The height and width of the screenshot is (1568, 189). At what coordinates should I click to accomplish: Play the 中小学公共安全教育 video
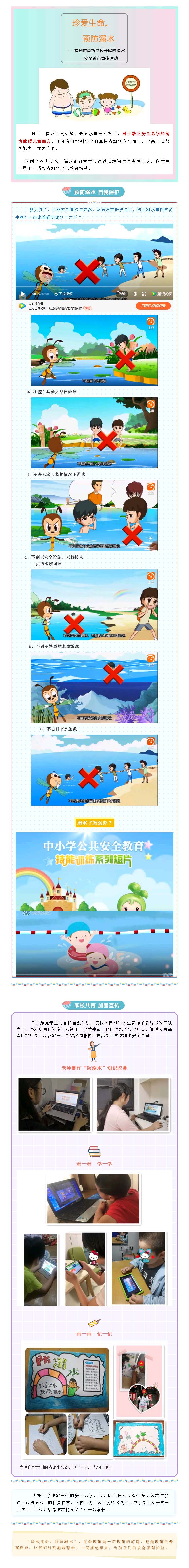pyautogui.click(x=94, y=901)
